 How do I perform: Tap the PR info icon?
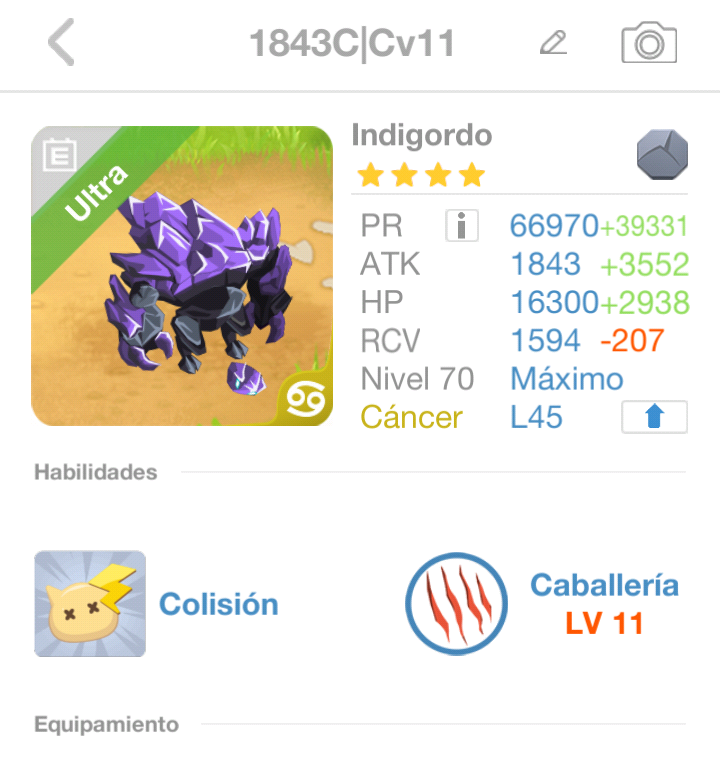[461, 226]
